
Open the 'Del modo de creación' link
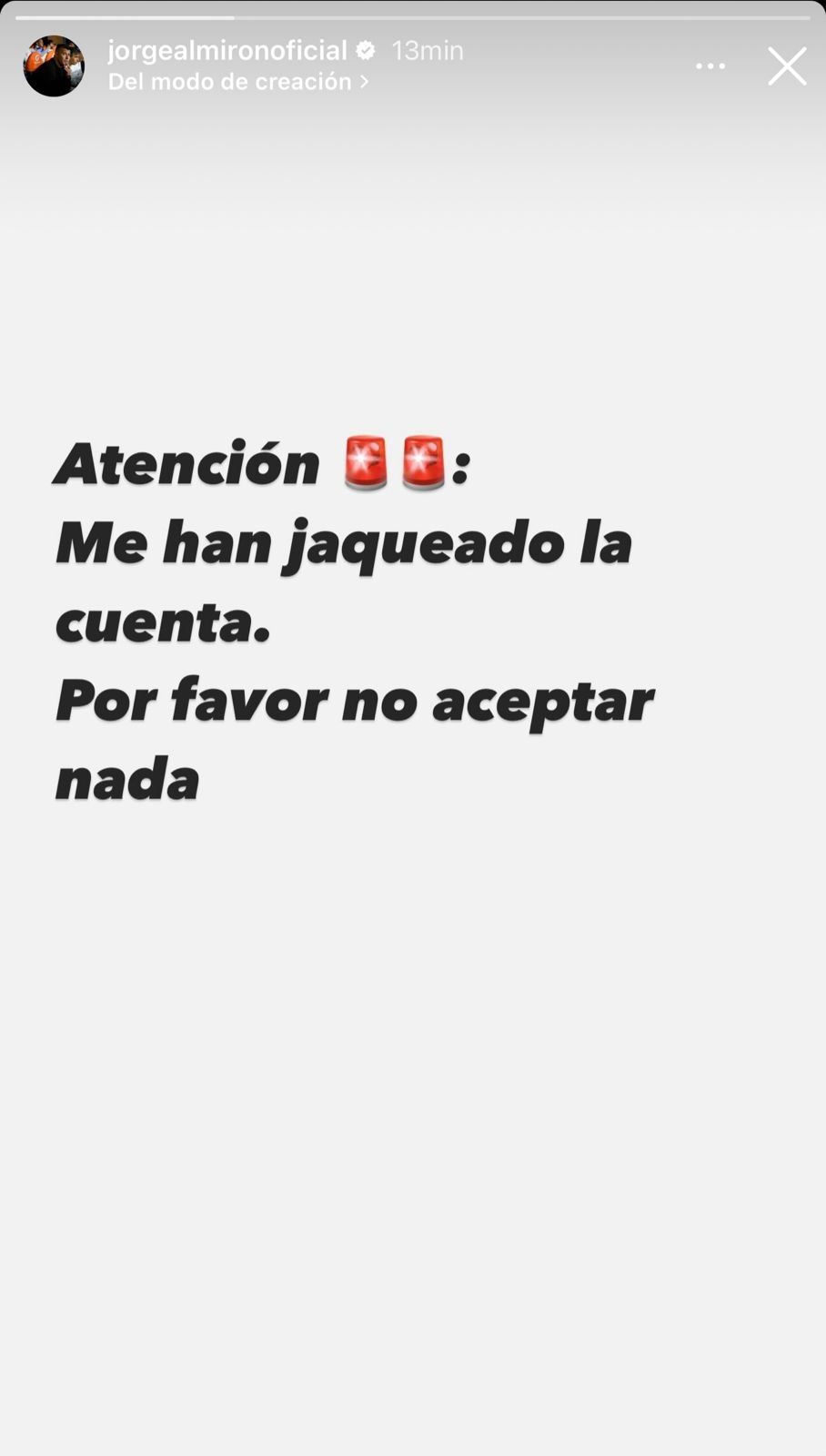point(238,82)
